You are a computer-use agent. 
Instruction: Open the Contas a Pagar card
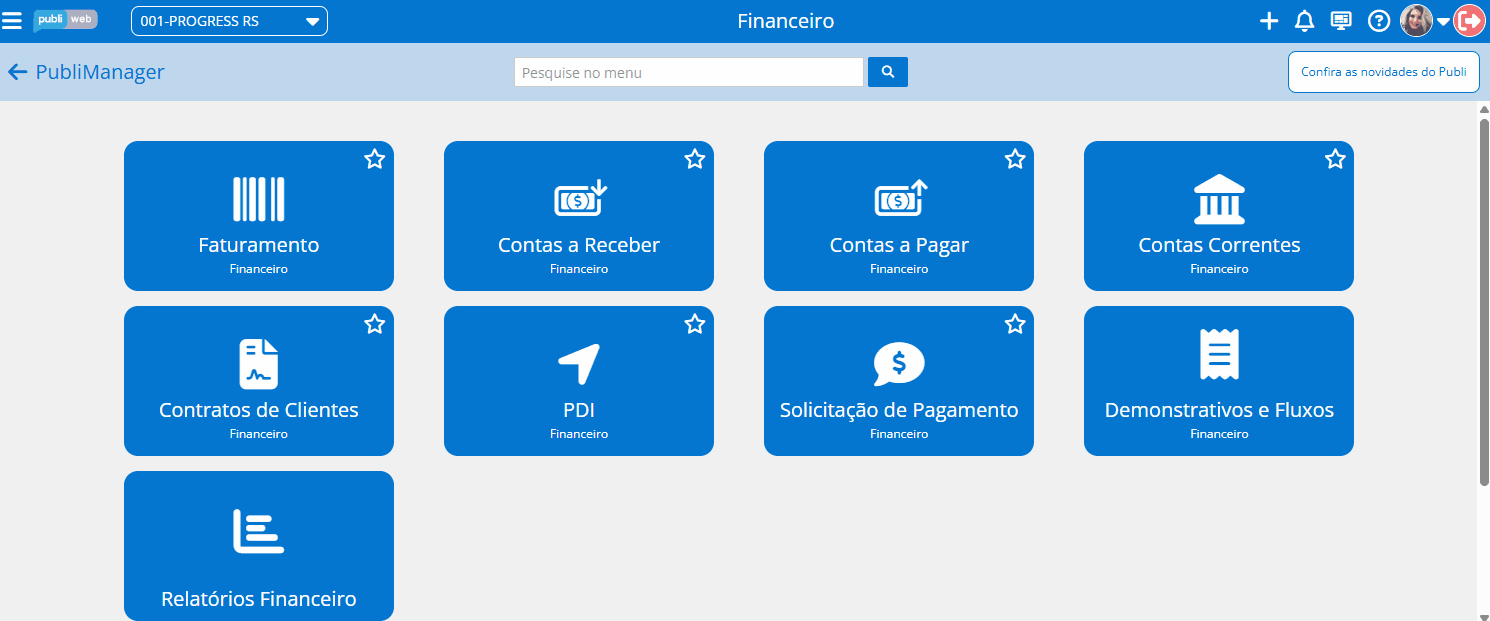[x=898, y=216]
